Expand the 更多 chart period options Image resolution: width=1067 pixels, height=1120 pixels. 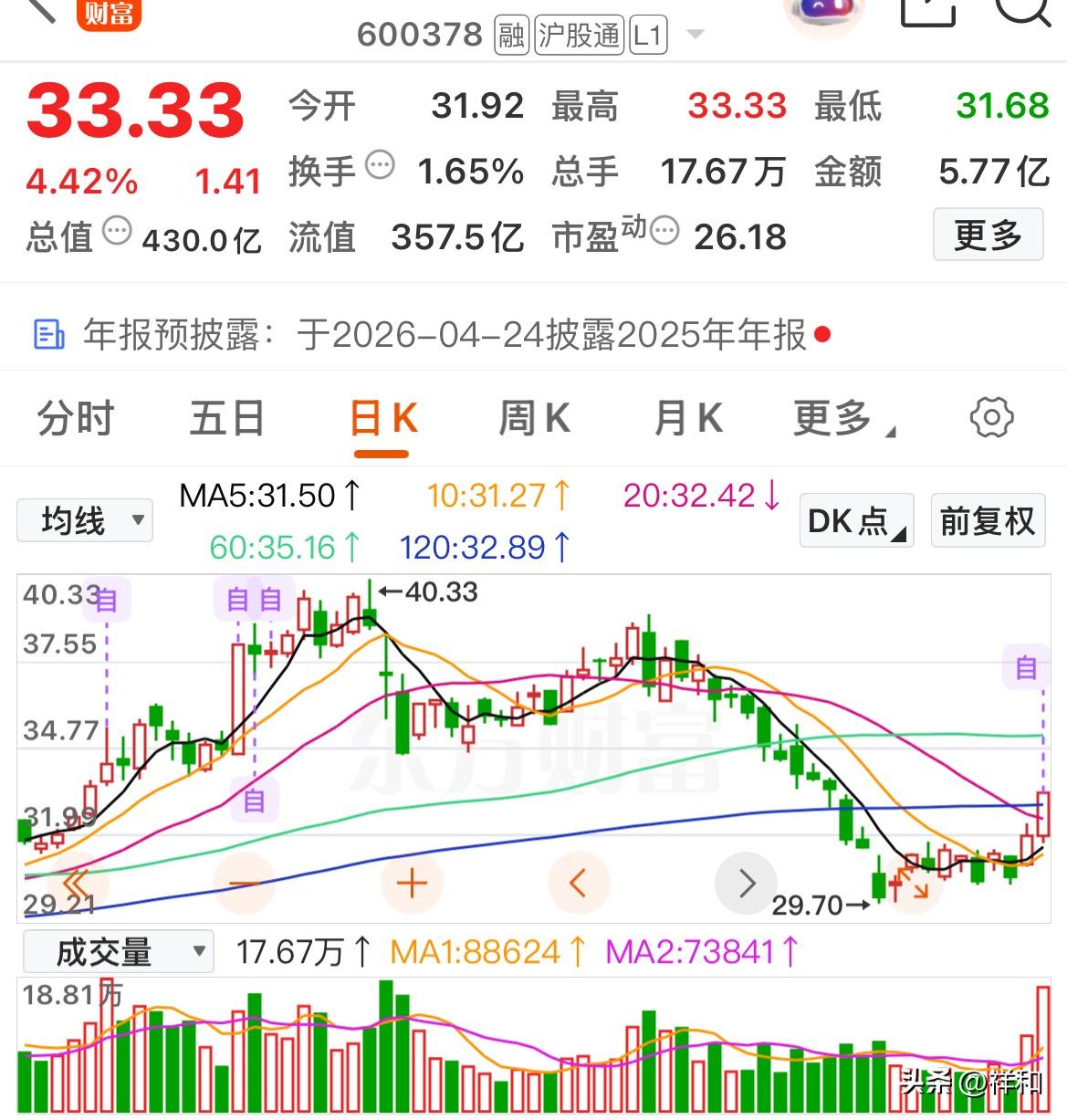(x=843, y=419)
